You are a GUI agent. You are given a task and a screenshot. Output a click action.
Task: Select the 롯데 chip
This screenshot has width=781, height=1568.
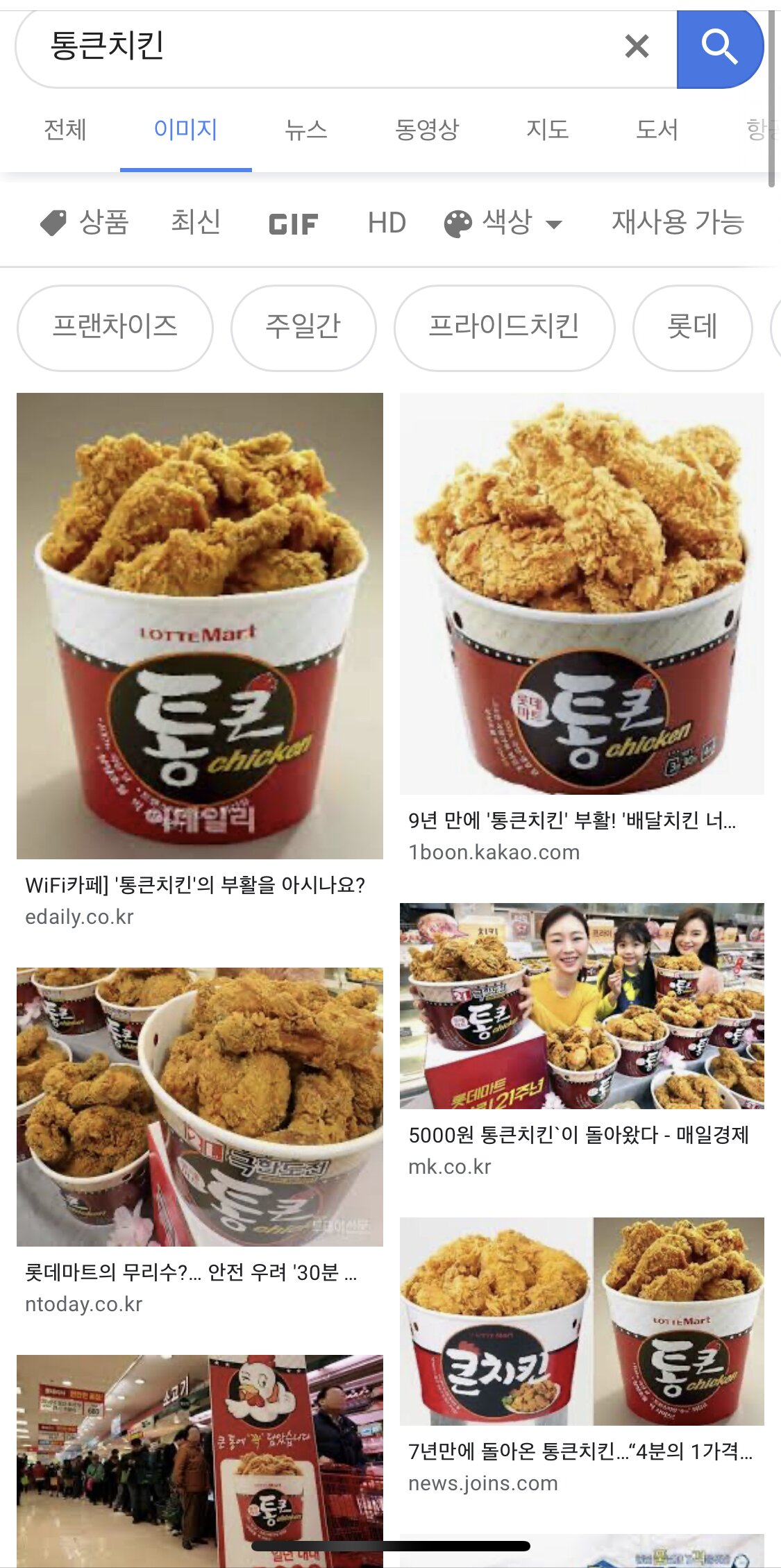pyautogui.click(x=692, y=328)
